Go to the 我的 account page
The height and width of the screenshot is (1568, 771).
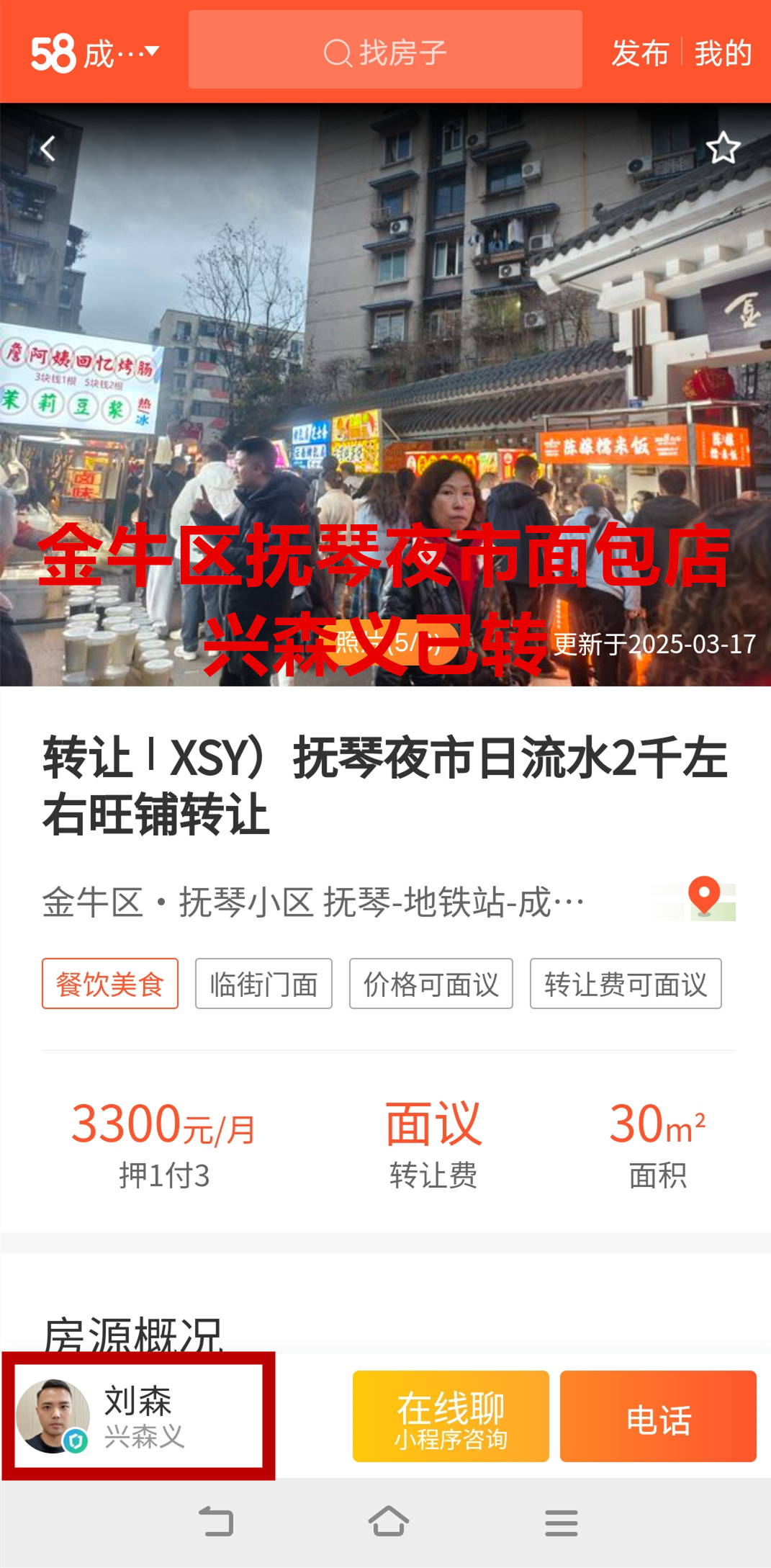click(x=723, y=53)
